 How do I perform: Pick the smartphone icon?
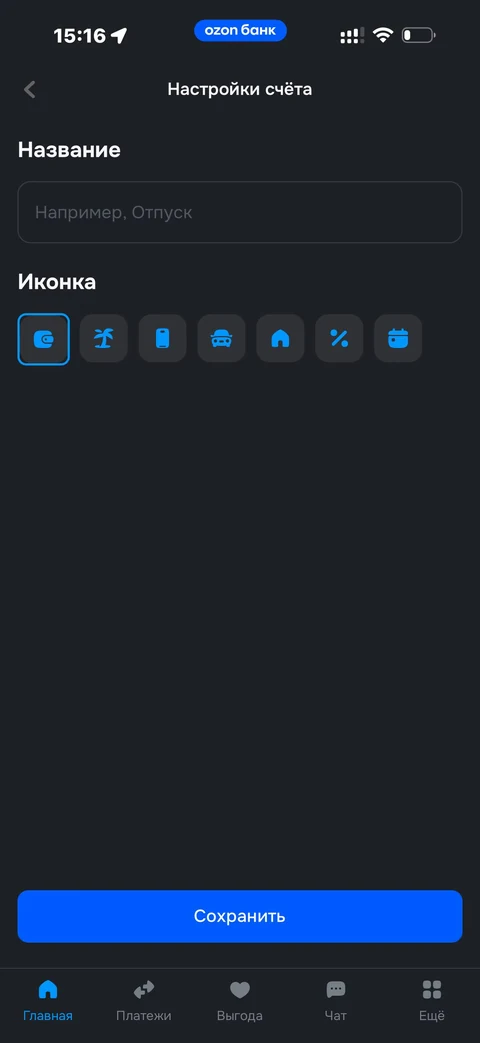tap(162, 339)
